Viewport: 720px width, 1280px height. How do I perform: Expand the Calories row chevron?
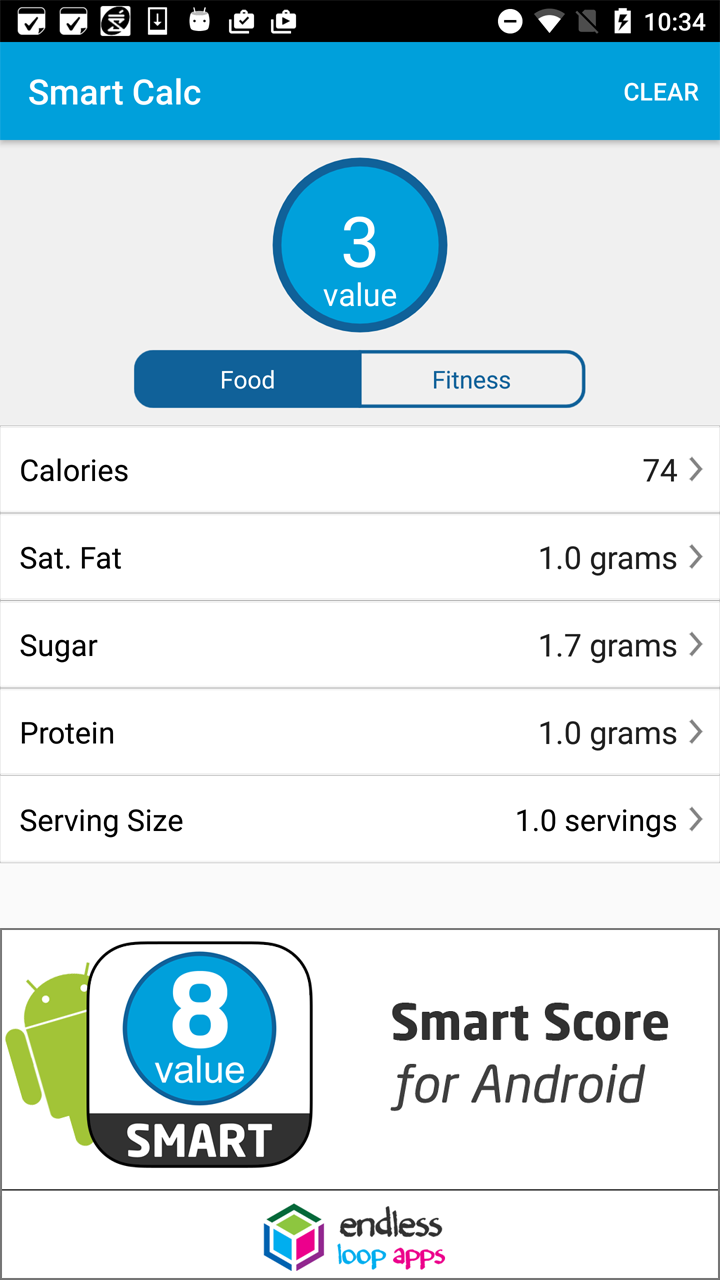tap(696, 468)
